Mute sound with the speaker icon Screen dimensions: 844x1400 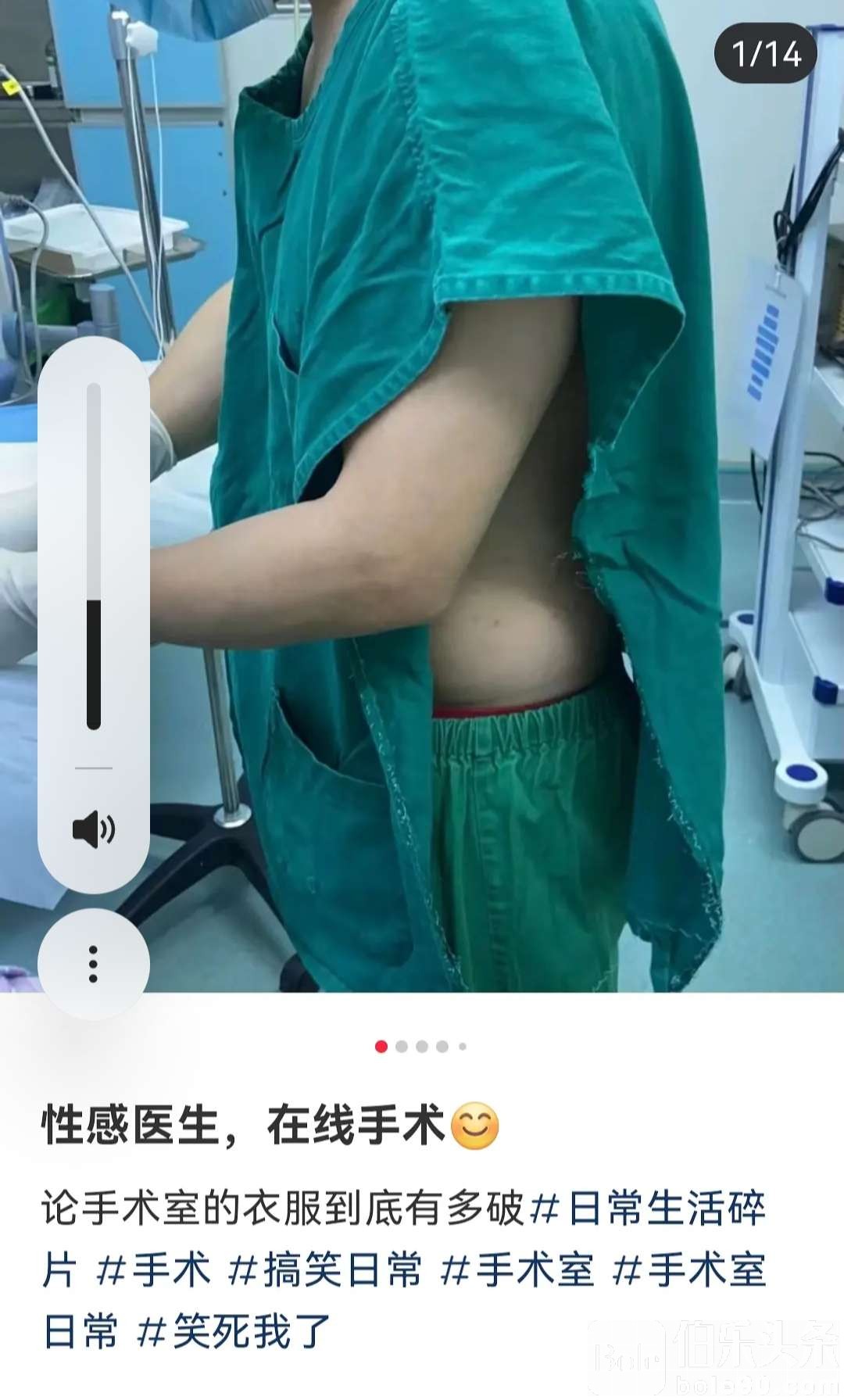pyautogui.click(x=94, y=829)
